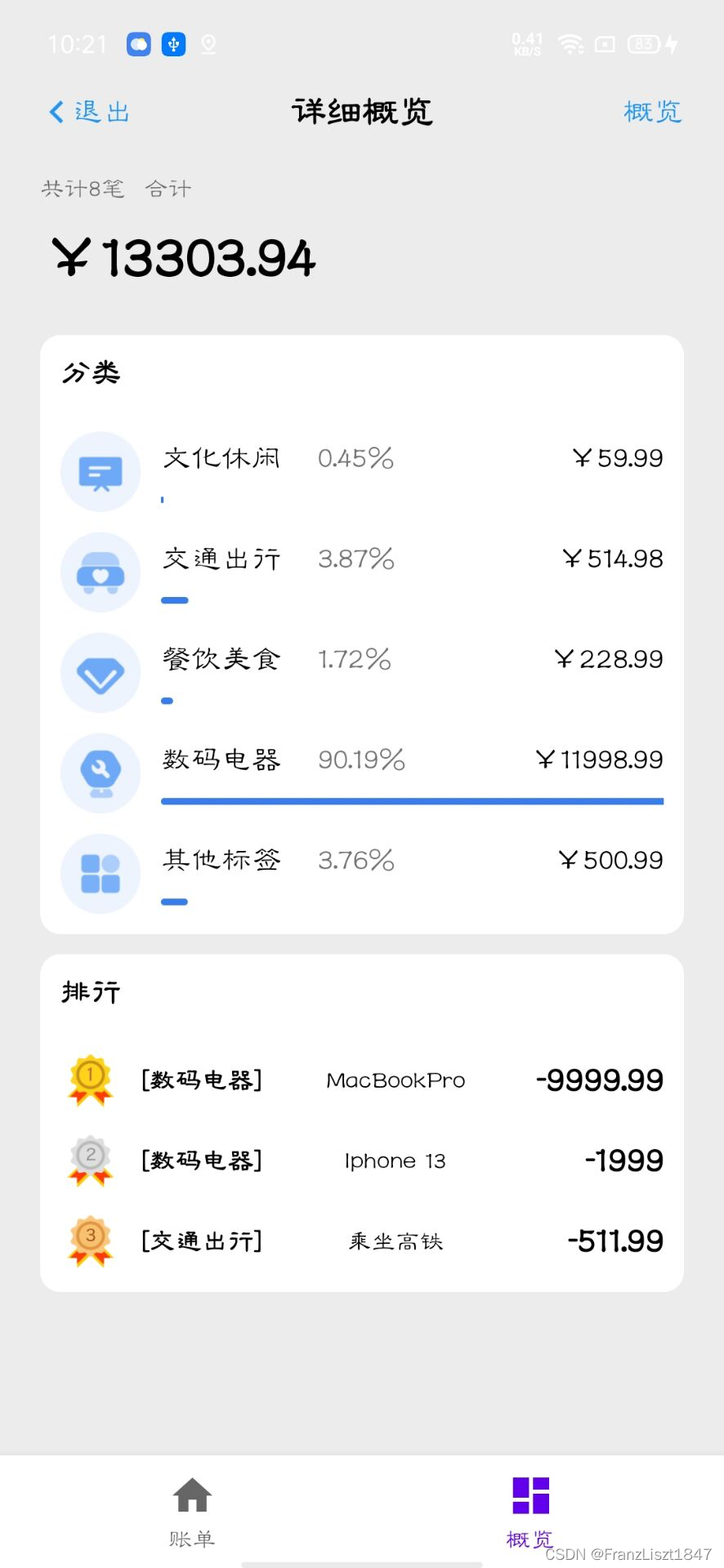
Task: Open the 其他标签 category row
Action: coord(362,873)
